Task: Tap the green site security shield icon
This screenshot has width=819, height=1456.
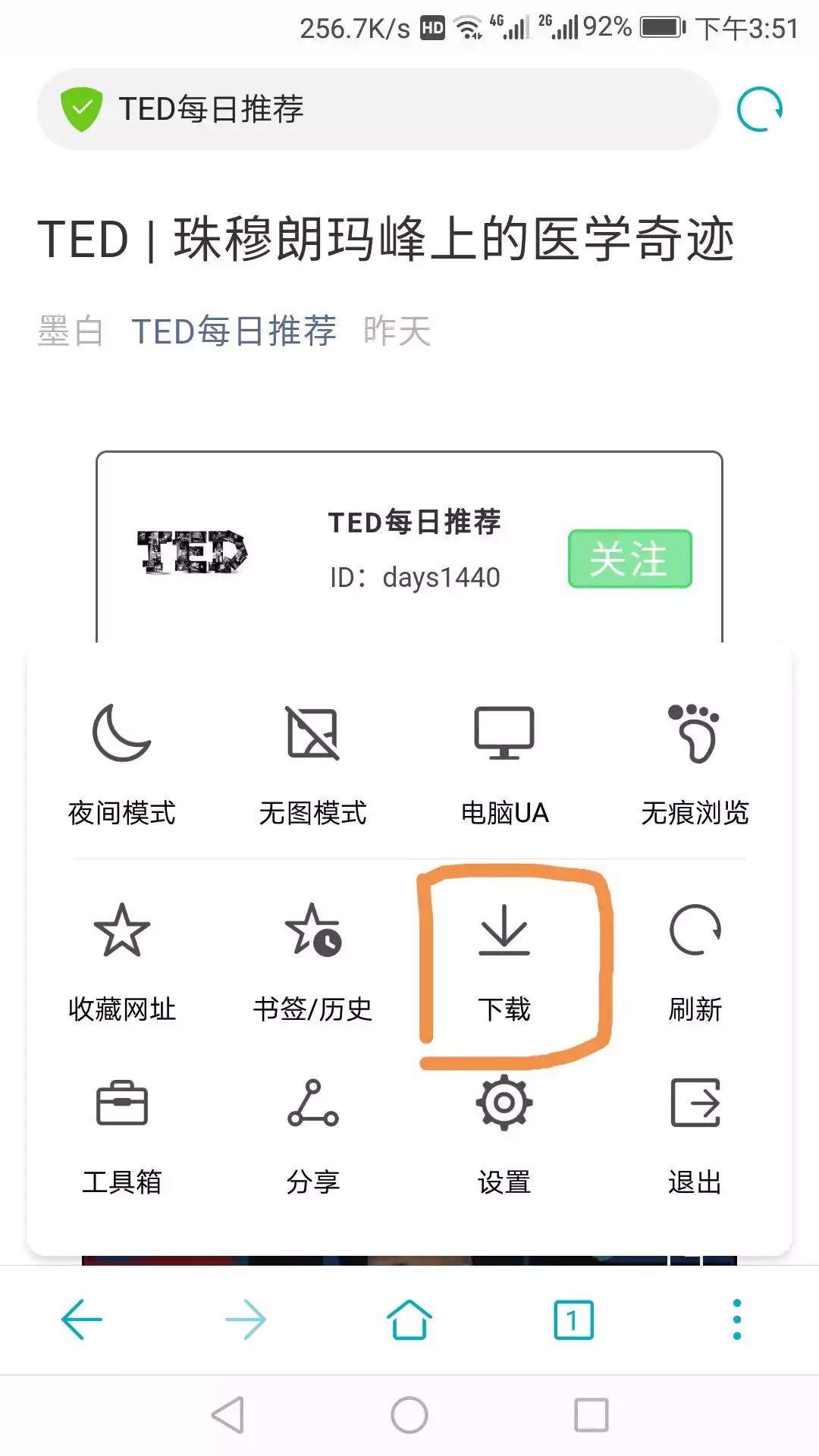Action: coord(83,108)
